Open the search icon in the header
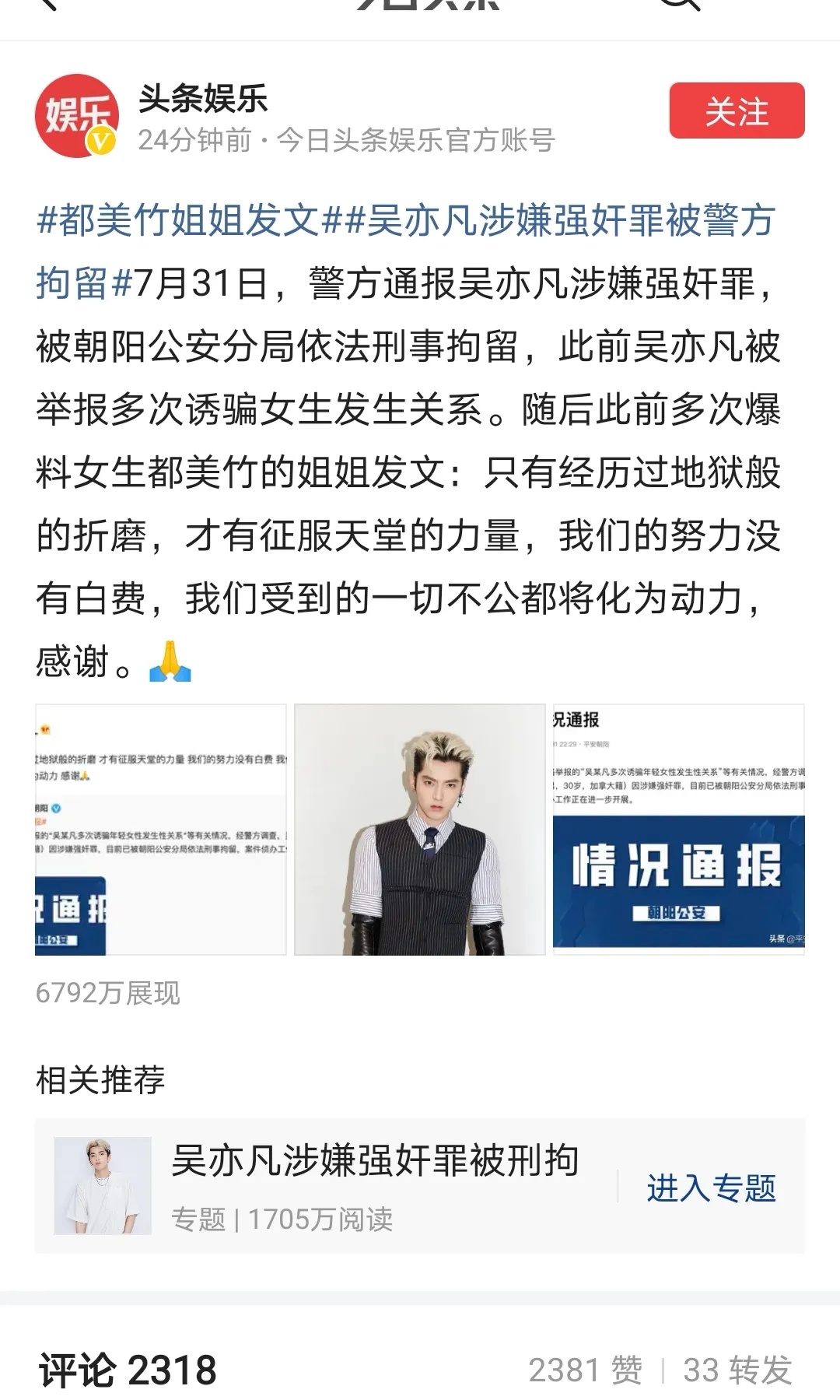This screenshot has width=840, height=1400. (680, 4)
